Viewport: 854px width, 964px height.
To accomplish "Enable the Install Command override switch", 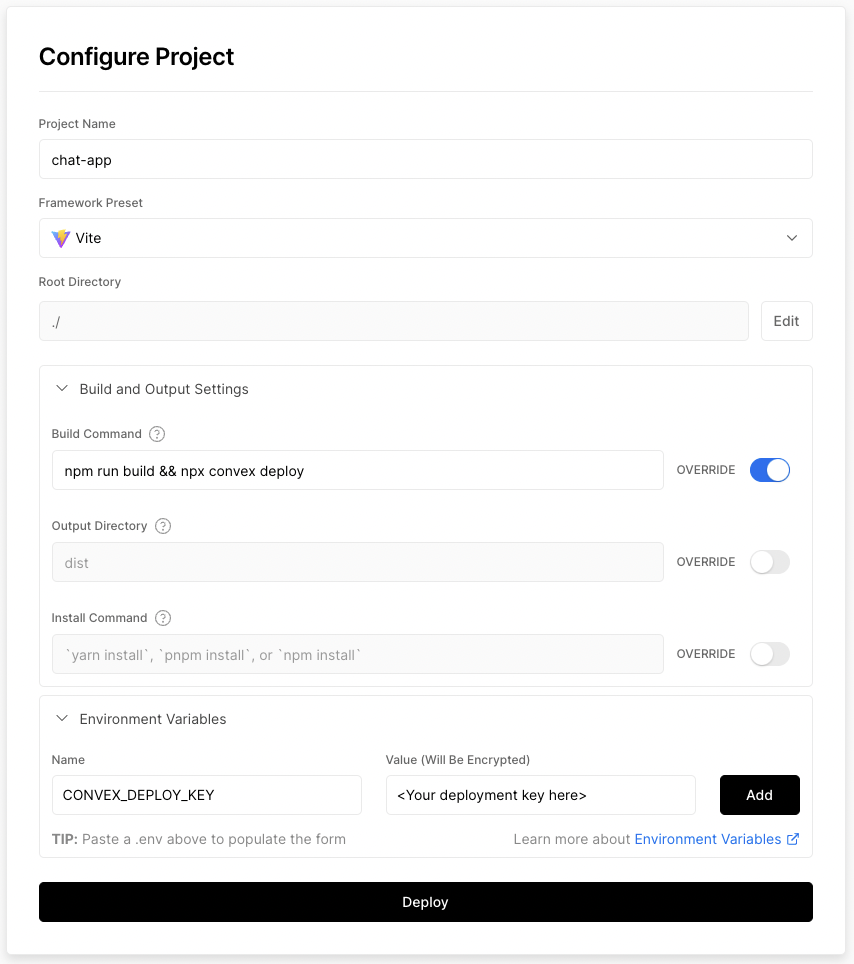I will pyautogui.click(x=769, y=654).
